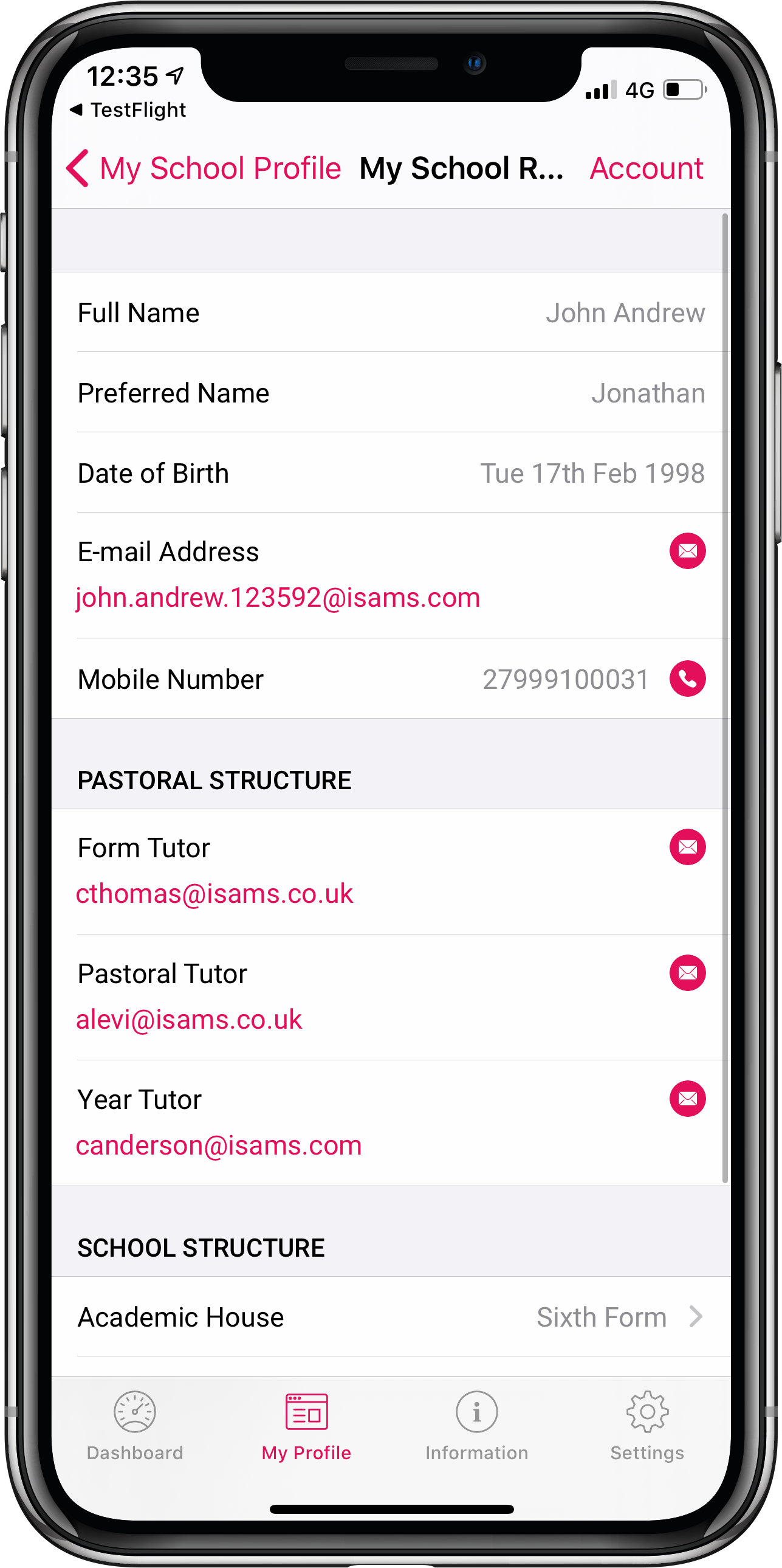The image size is (782, 1568).
Task: Tap the mail icon beside E-mail Address
Action: click(687, 551)
